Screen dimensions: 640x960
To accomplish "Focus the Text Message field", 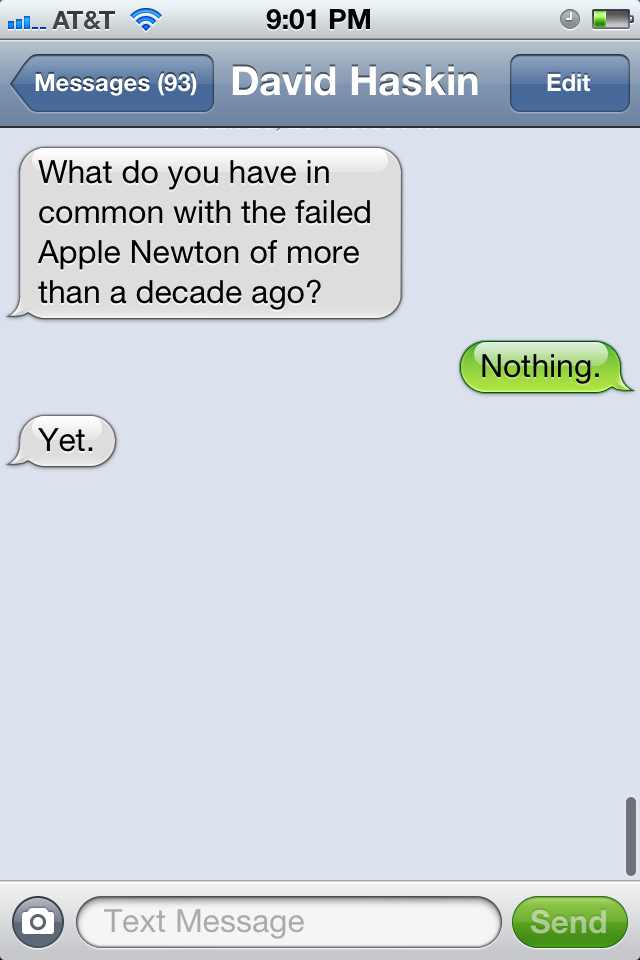I will pyautogui.click(x=288, y=921).
